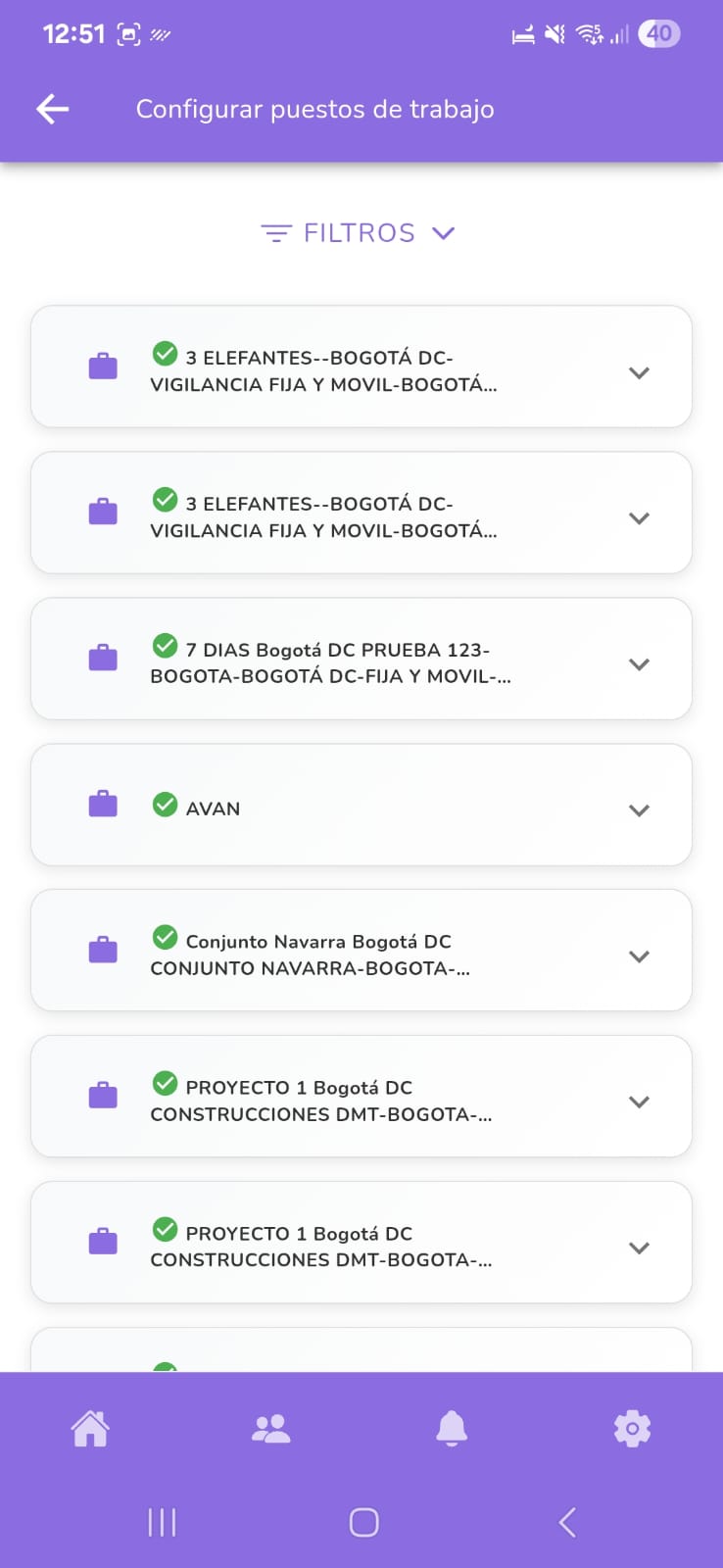Image resolution: width=723 pixels, height=1568 pixels.
Task: Open the settings gear tab
Action: 632,1429
